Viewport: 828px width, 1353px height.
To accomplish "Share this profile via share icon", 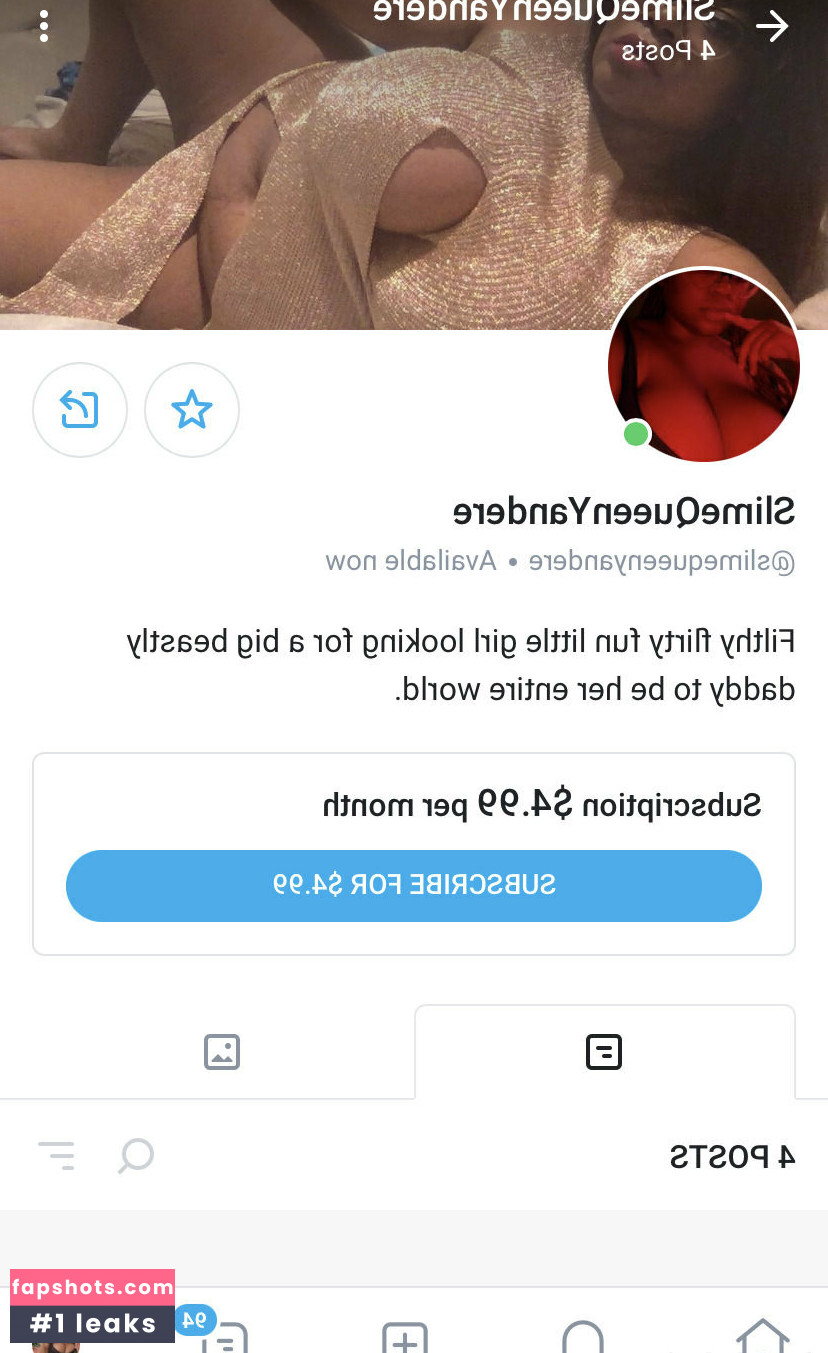I will (80, 410).
